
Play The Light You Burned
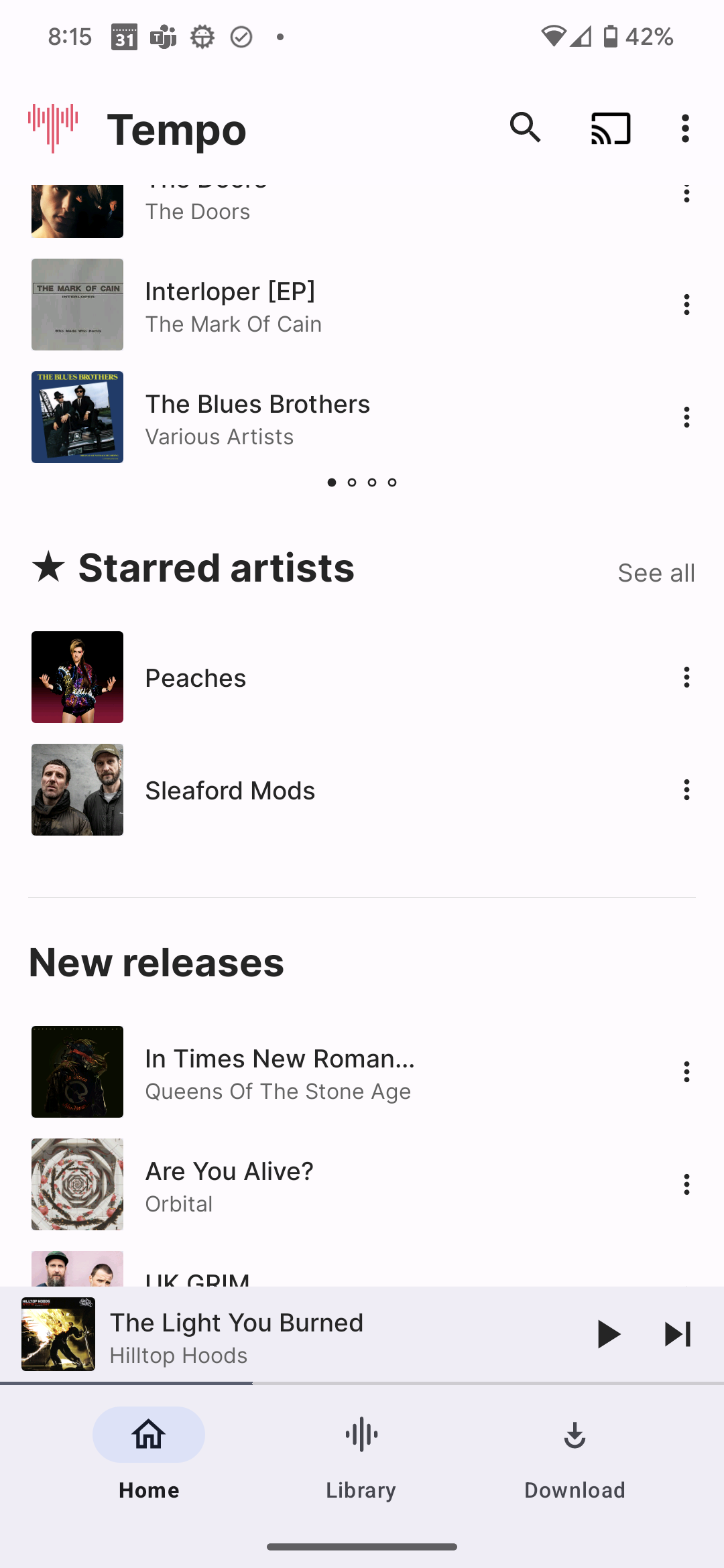point(607,1334)
